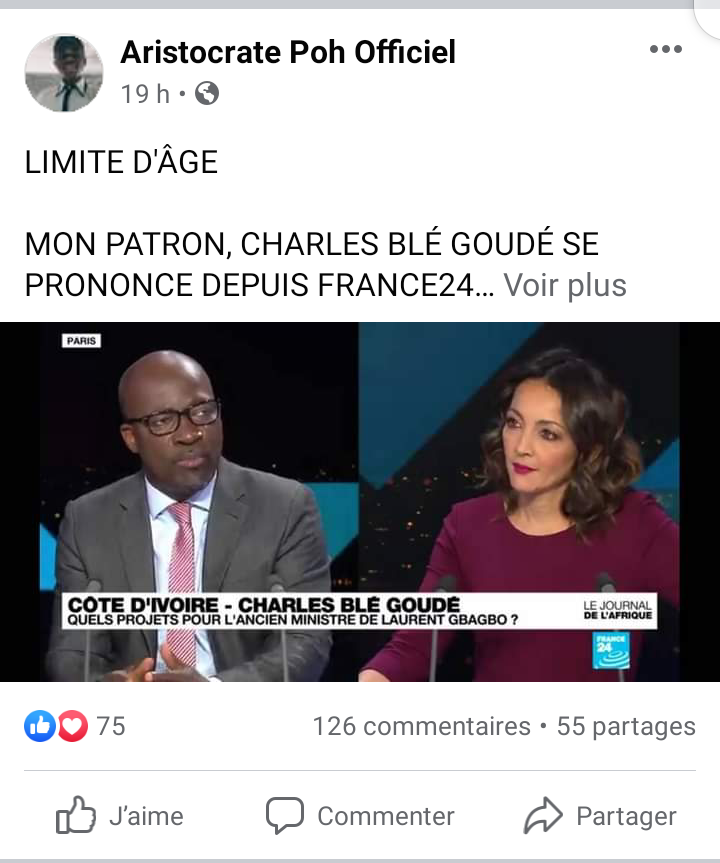Screen dimensions: 720x863
Task: Expand the post text with Voir plus
Action: point(564,286)
